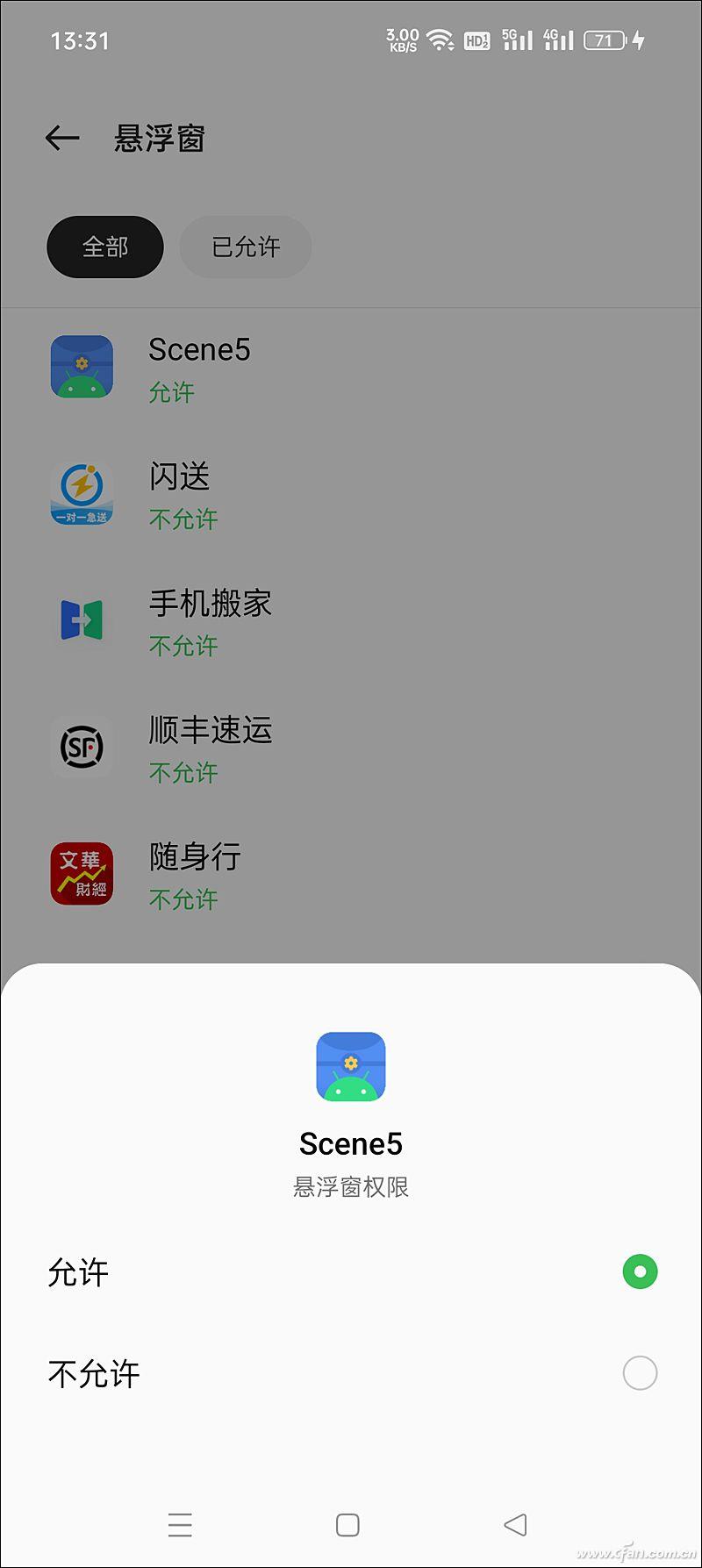Viewport: 702px width, 1568px height.
Task: Tap the Scene5 icon in the dialog
Action: 350,1065
